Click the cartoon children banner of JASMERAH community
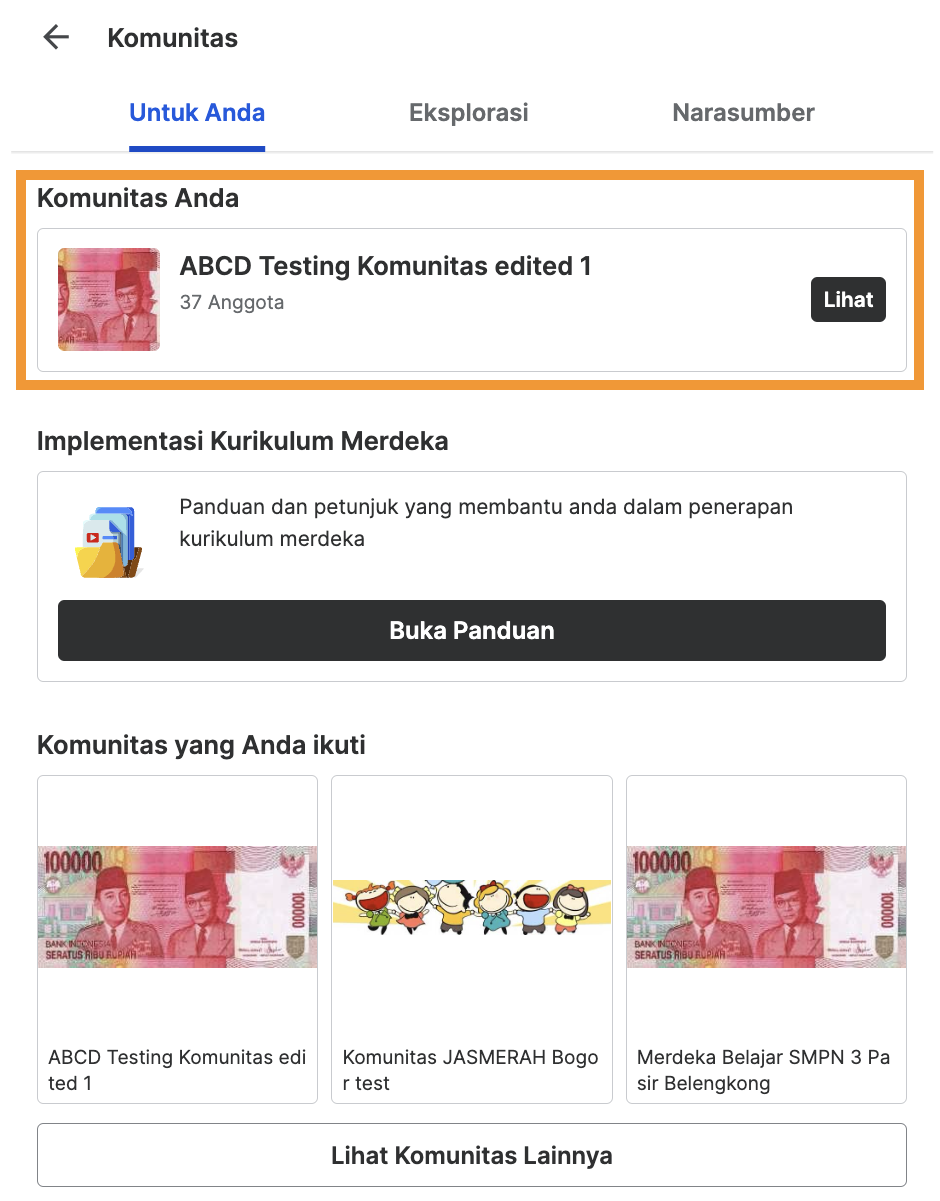This screenshot has width=940, height=1201. tap(471, 906)
